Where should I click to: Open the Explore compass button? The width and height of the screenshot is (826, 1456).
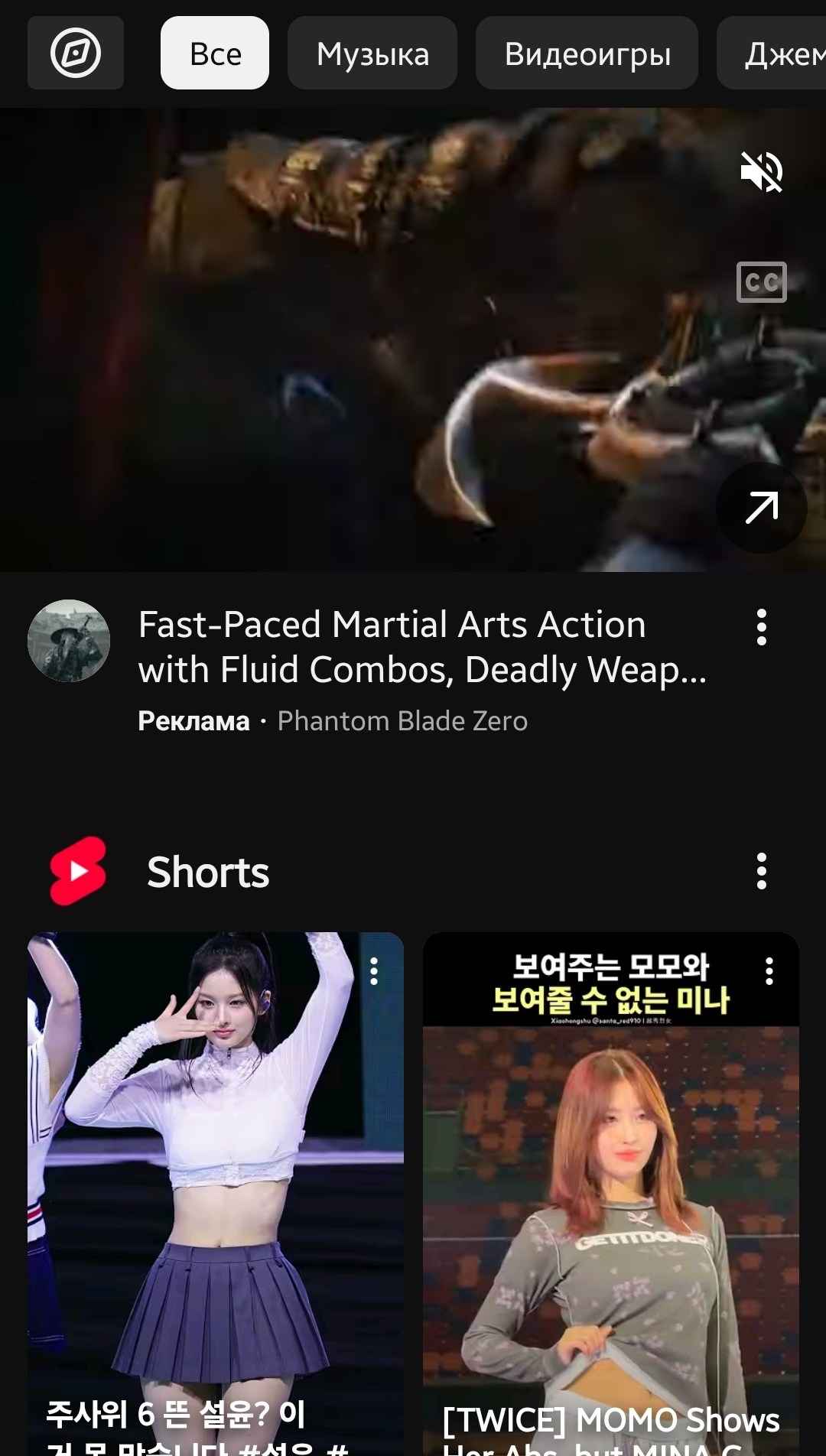click(x=76, y=53)
